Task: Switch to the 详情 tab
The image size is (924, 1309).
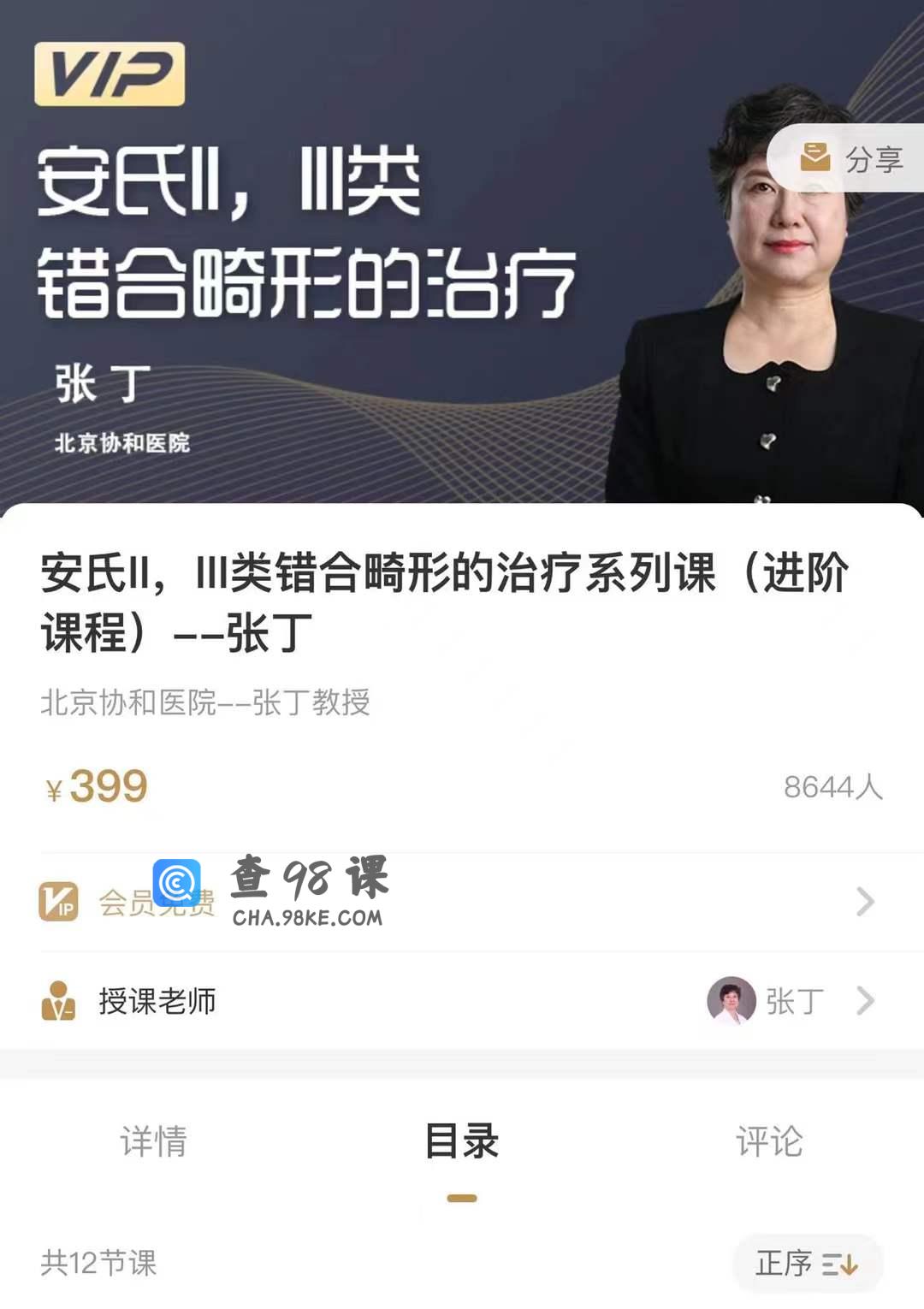Action: [153, 1141]
